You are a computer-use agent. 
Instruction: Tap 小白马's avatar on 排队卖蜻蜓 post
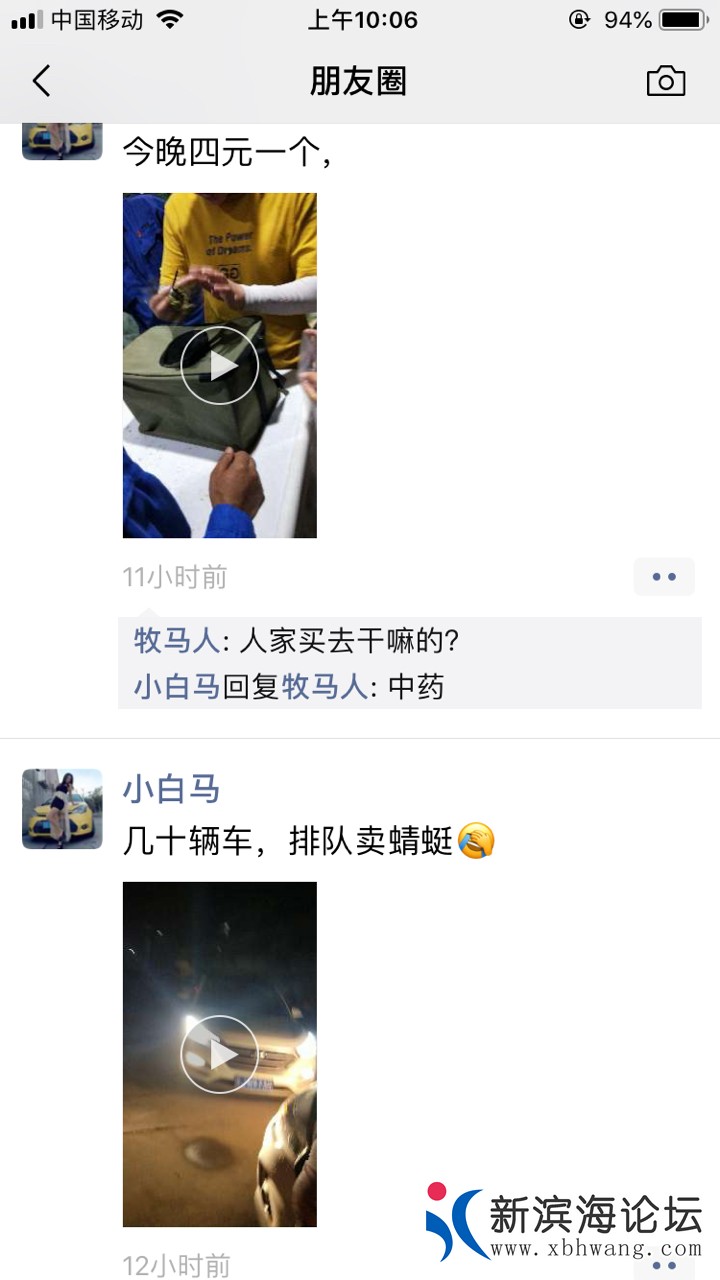pos(62,809)
